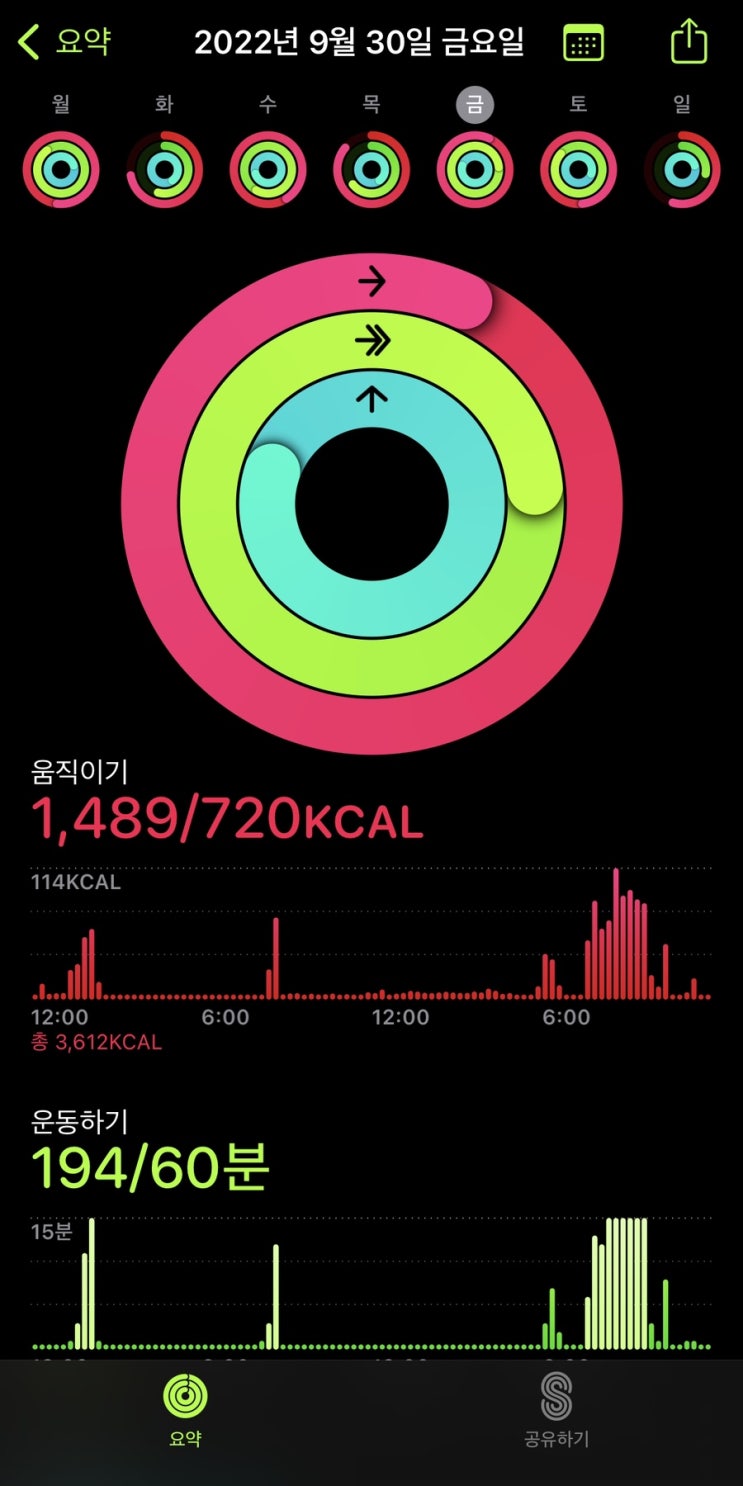The width and height of the screenshot is (743, 1486).
Task: Select Thursday (목) activity rings
Action: [371, 169]
